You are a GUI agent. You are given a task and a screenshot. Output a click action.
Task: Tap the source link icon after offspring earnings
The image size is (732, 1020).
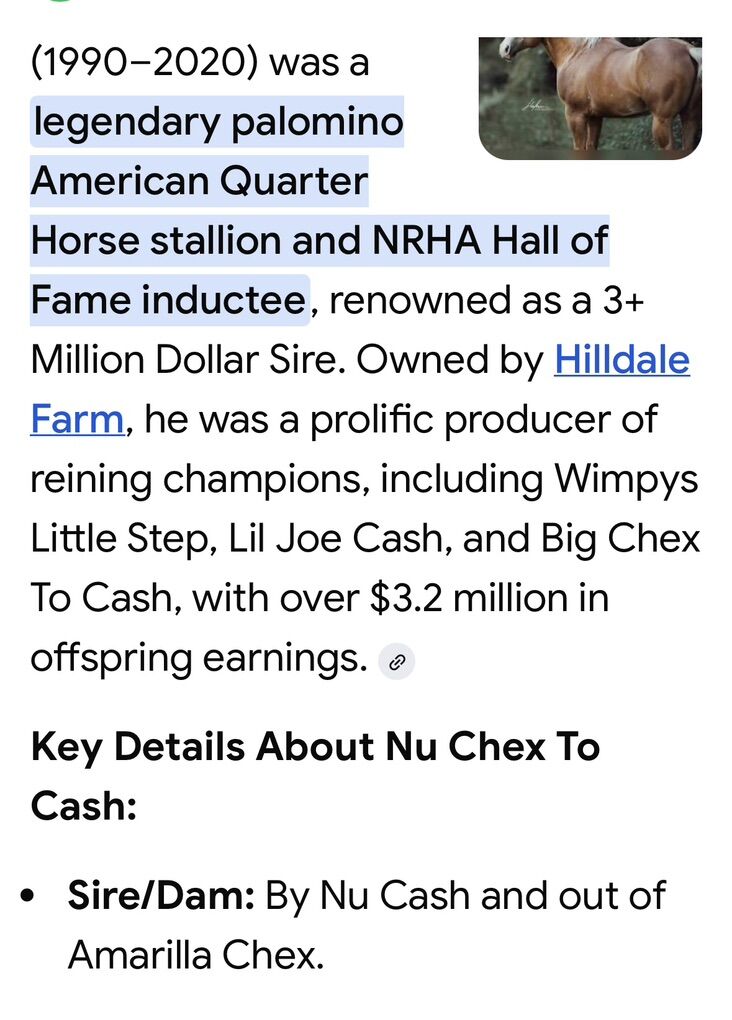(x=397, y=661)
